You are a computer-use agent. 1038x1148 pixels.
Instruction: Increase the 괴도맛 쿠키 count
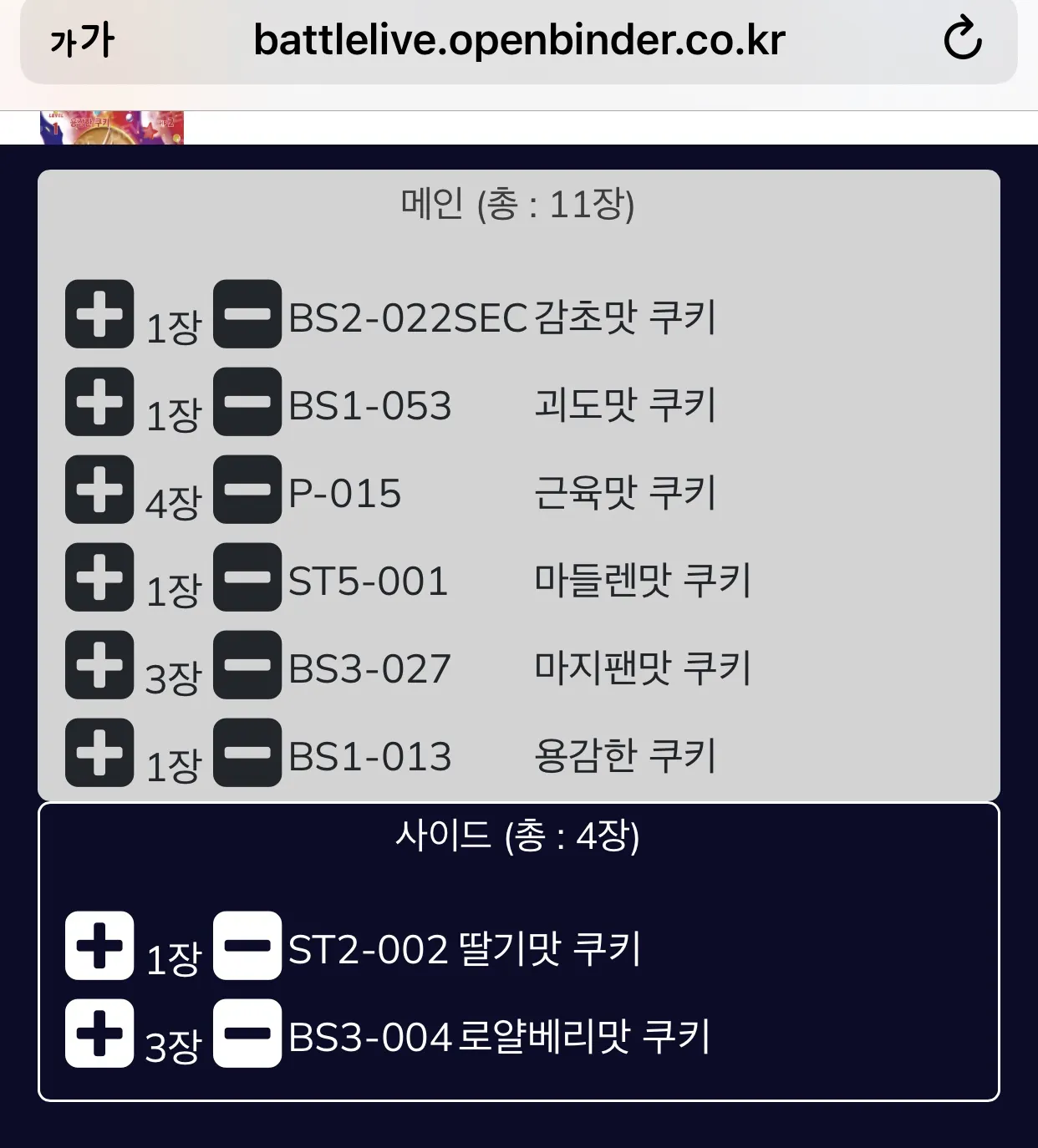click(99, 402)
